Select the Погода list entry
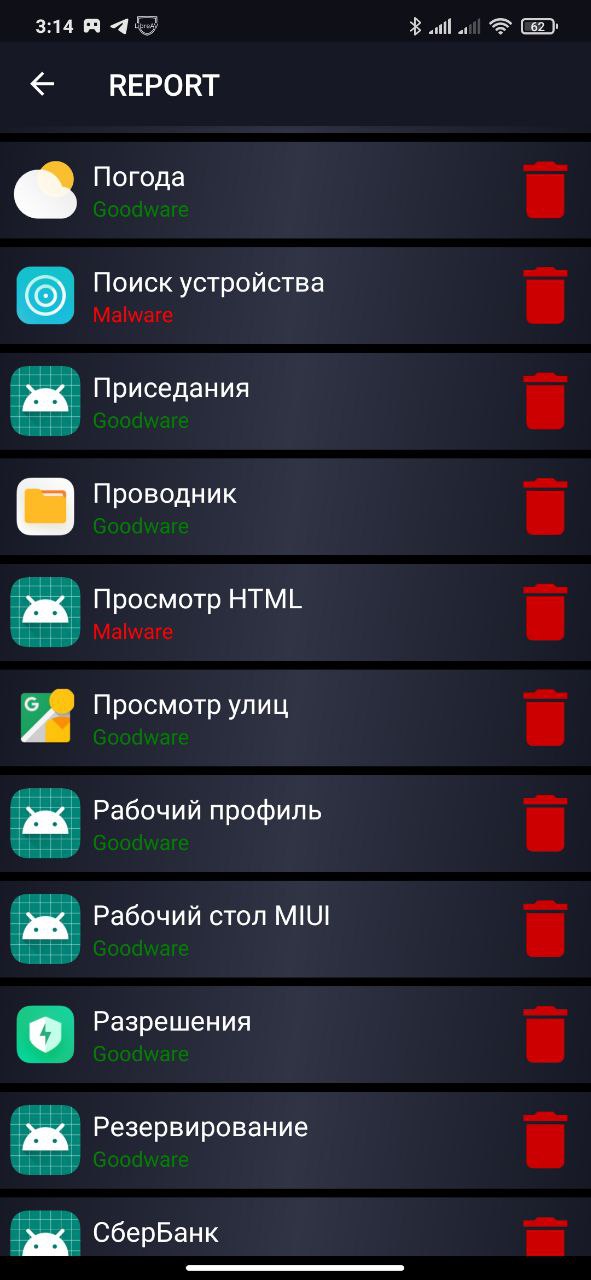The width and height of the screenshot is (591, 1280). click(x=295, y=190)
